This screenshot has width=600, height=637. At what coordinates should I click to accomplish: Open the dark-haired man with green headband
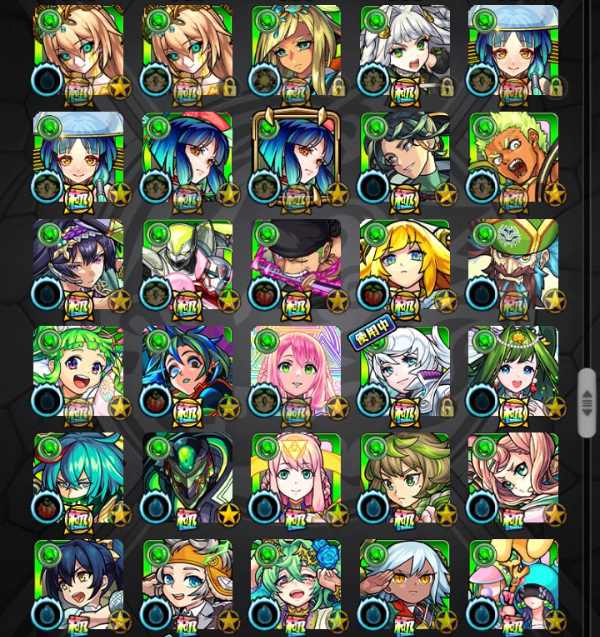click(x=404, y=156)
